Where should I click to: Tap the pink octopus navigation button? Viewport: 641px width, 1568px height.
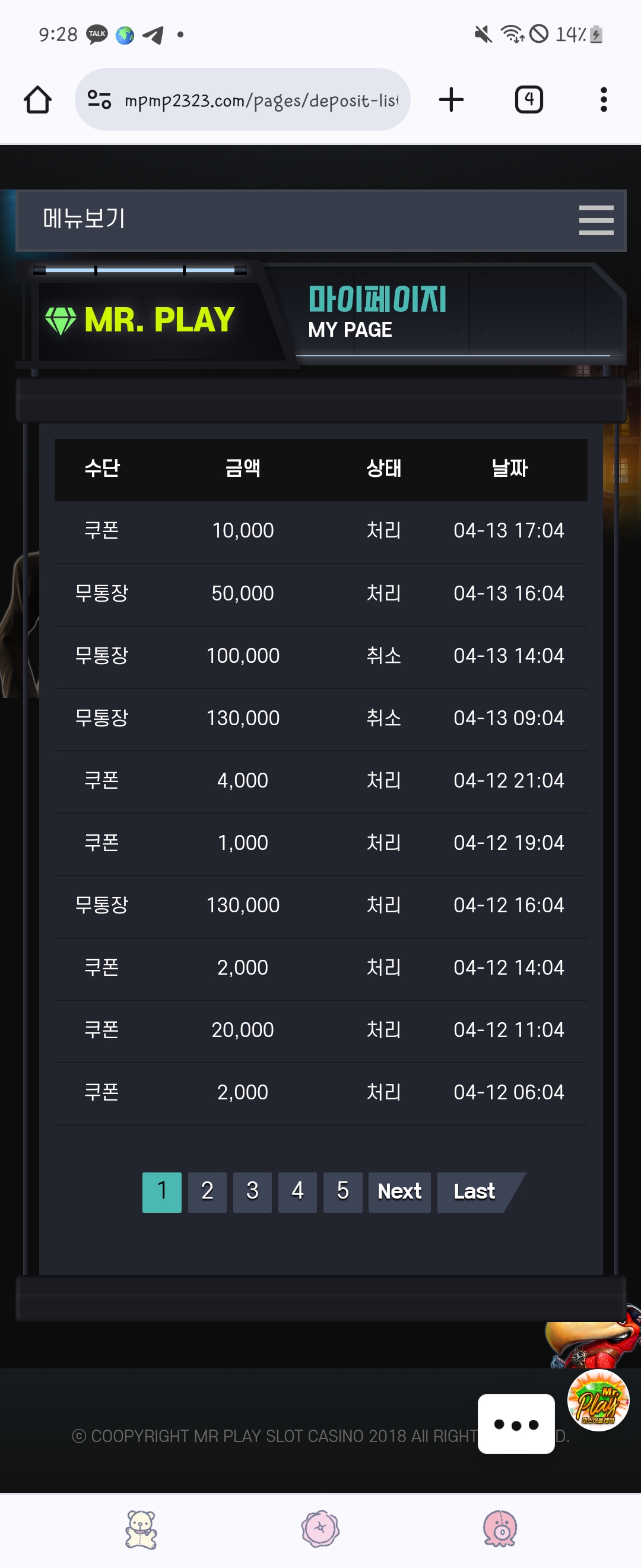(x=499, y=1529)
